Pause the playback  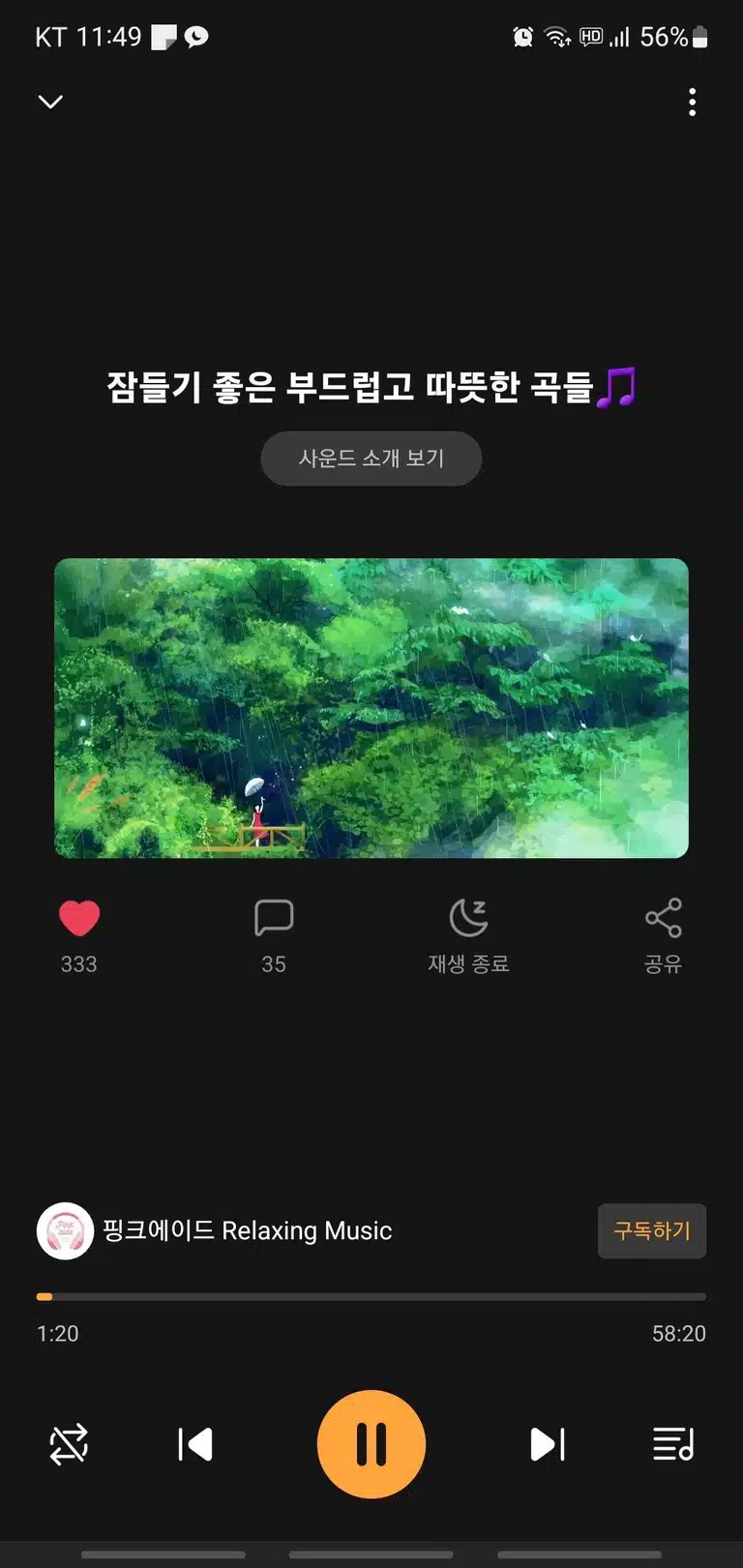click(x=371, y=1444)
